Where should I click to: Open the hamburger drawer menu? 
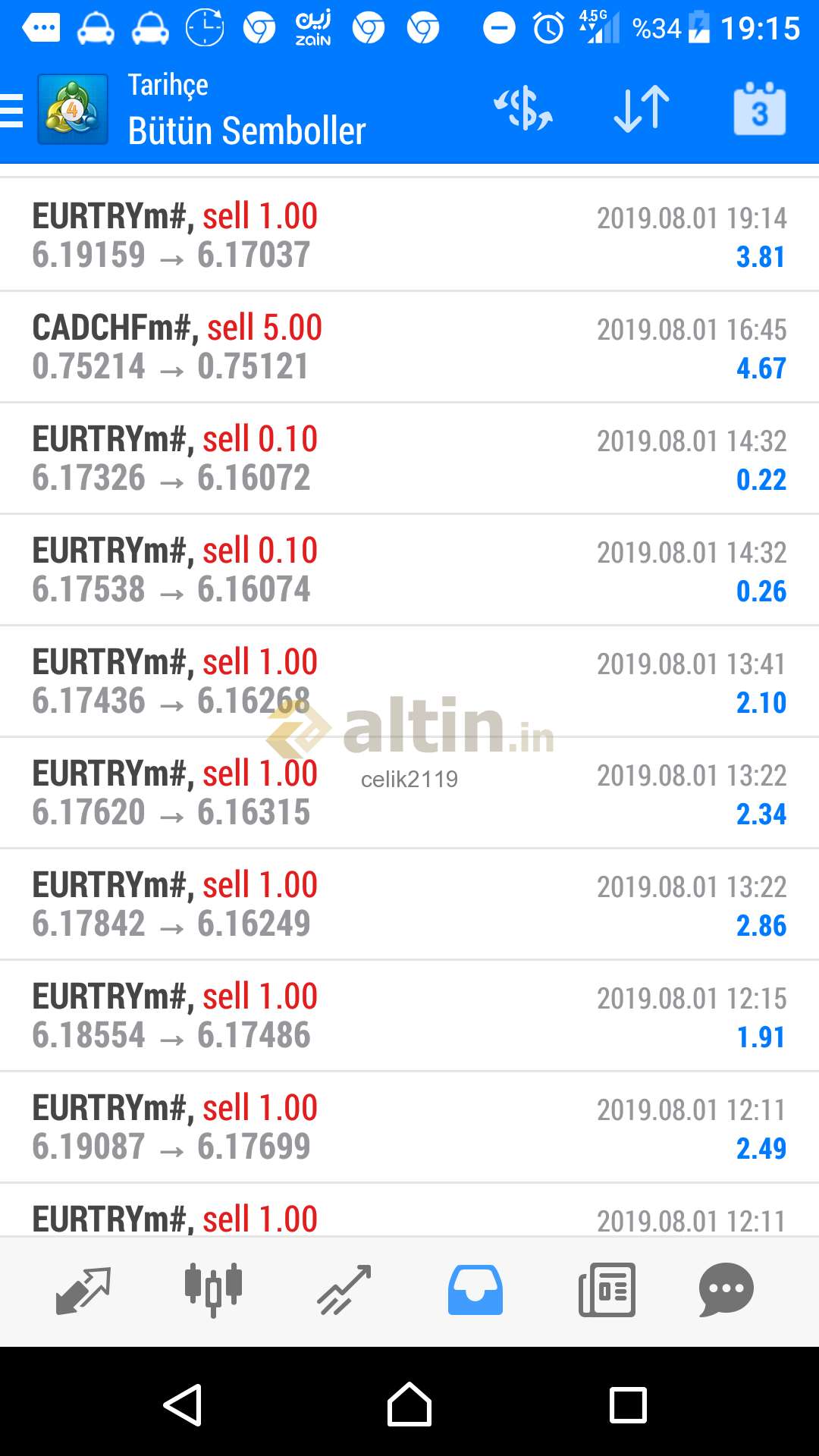(x=12, y=111)
